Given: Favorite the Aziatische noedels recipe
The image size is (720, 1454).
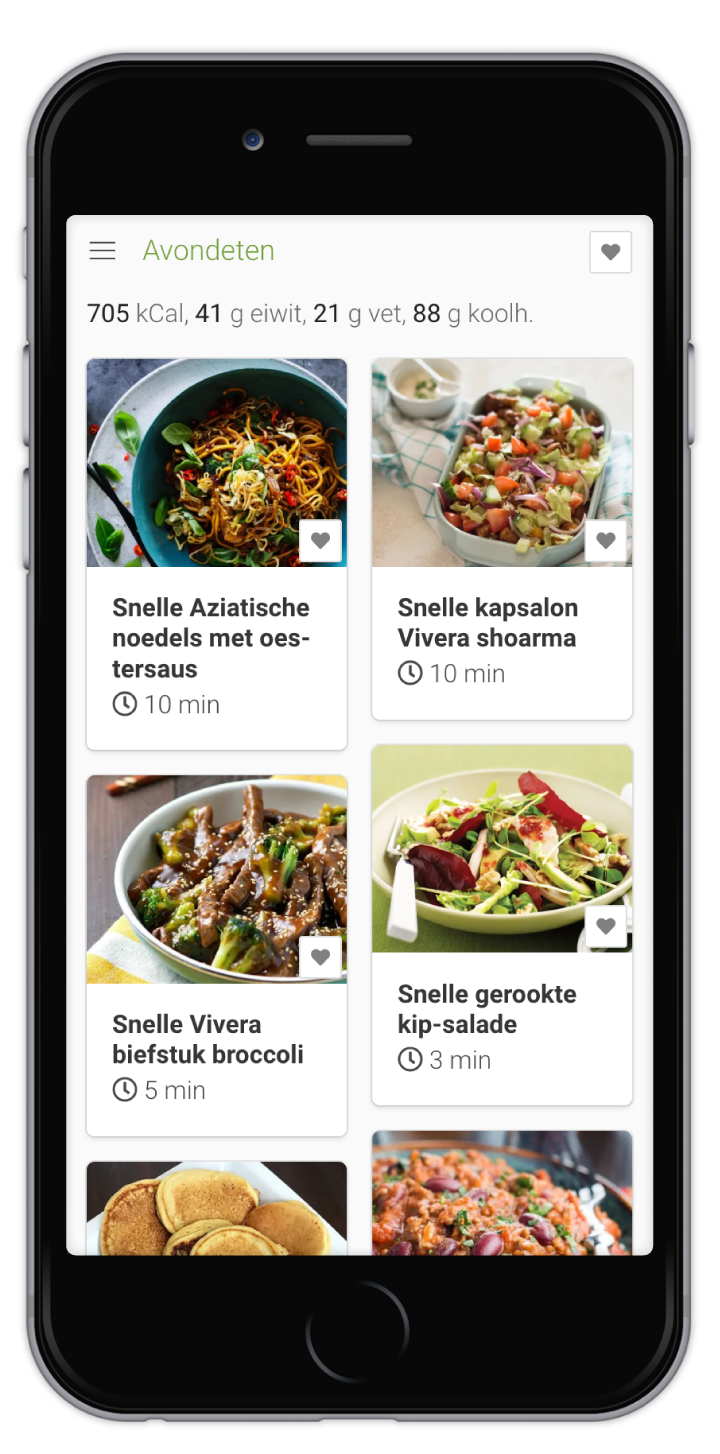Looking at the screenshot, I should (320, 541).
